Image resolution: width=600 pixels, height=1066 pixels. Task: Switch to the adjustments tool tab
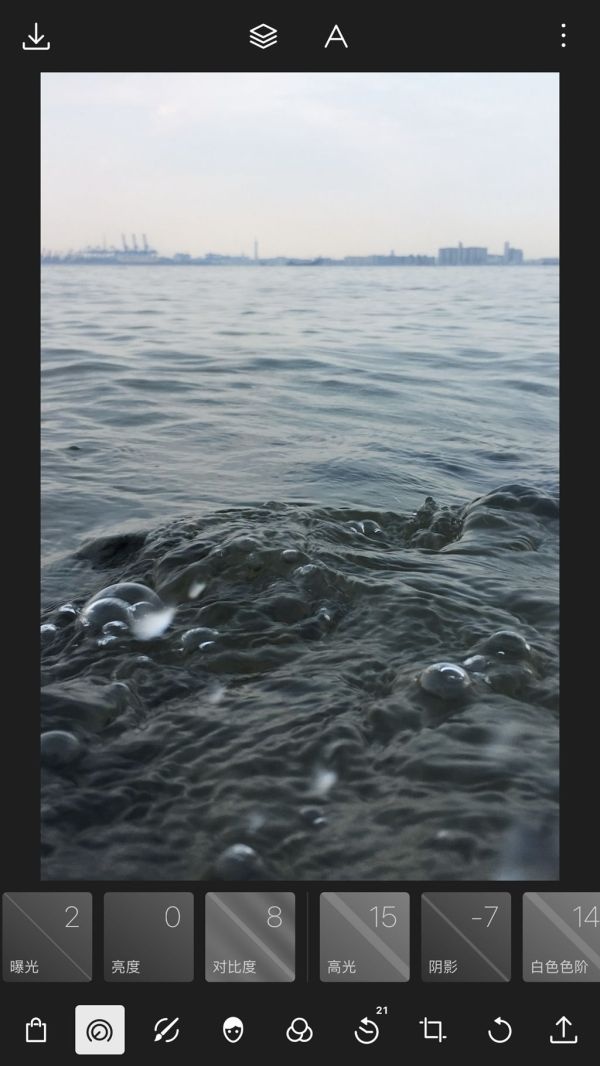100,1030
